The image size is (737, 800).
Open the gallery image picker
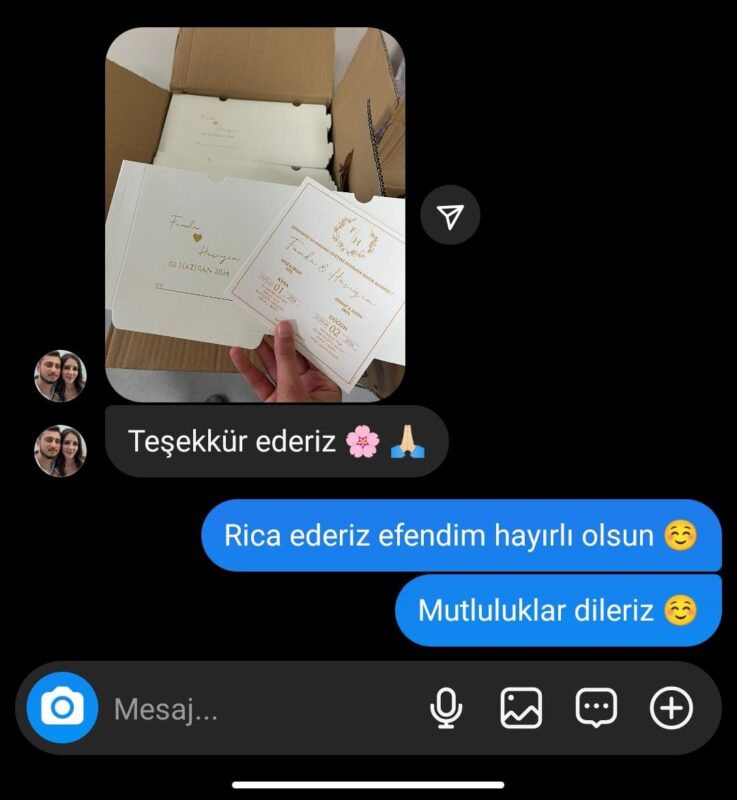pyautogui.click(x=521, y=709)
